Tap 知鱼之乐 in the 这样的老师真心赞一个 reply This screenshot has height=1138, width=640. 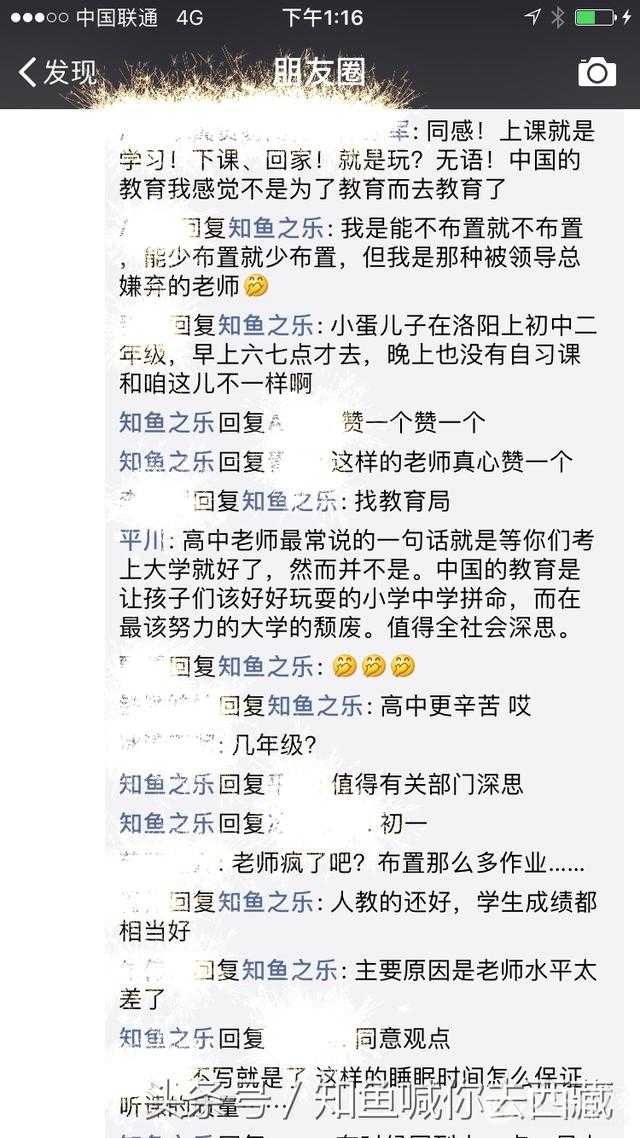point(166,462)
